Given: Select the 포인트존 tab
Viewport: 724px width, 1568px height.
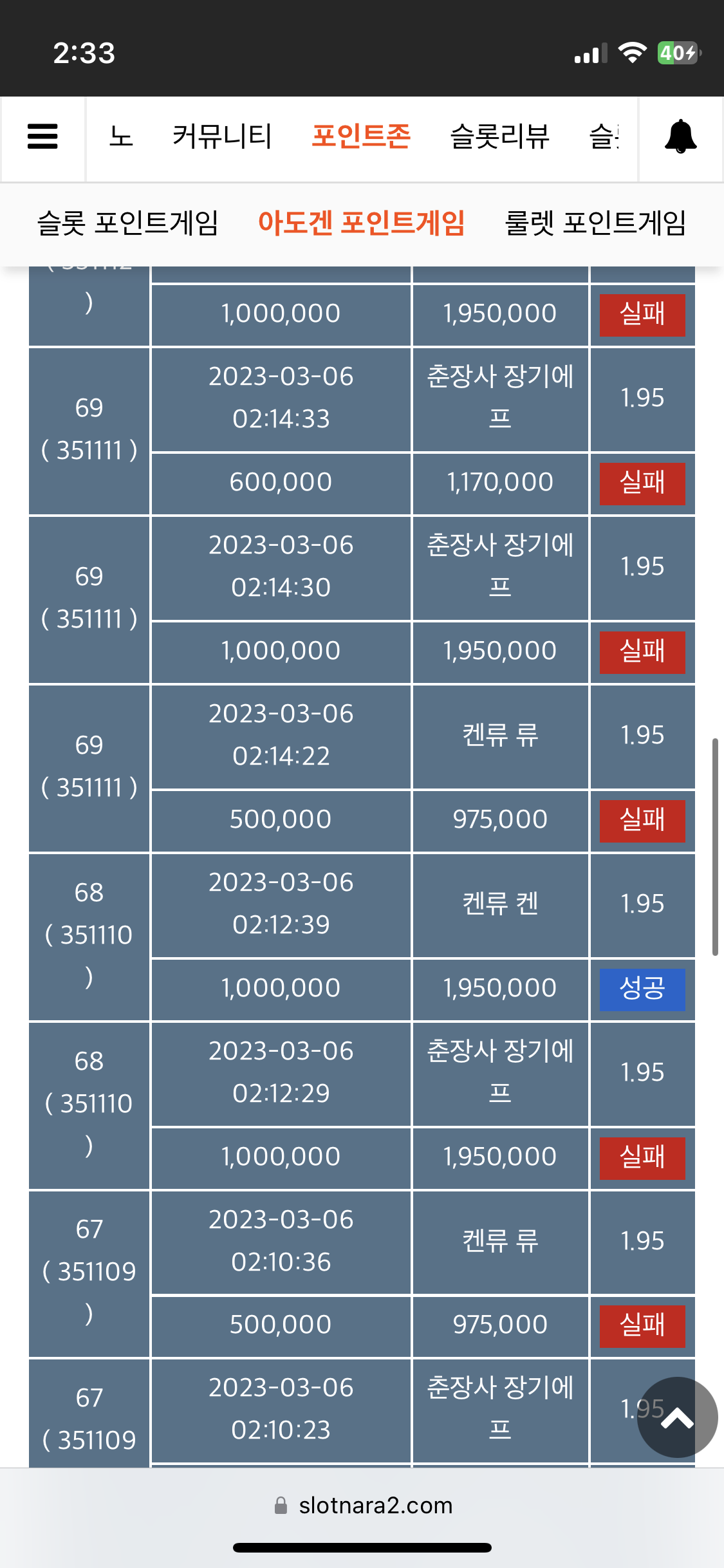Looking at the screenshot, I should (x=361, y=136).
